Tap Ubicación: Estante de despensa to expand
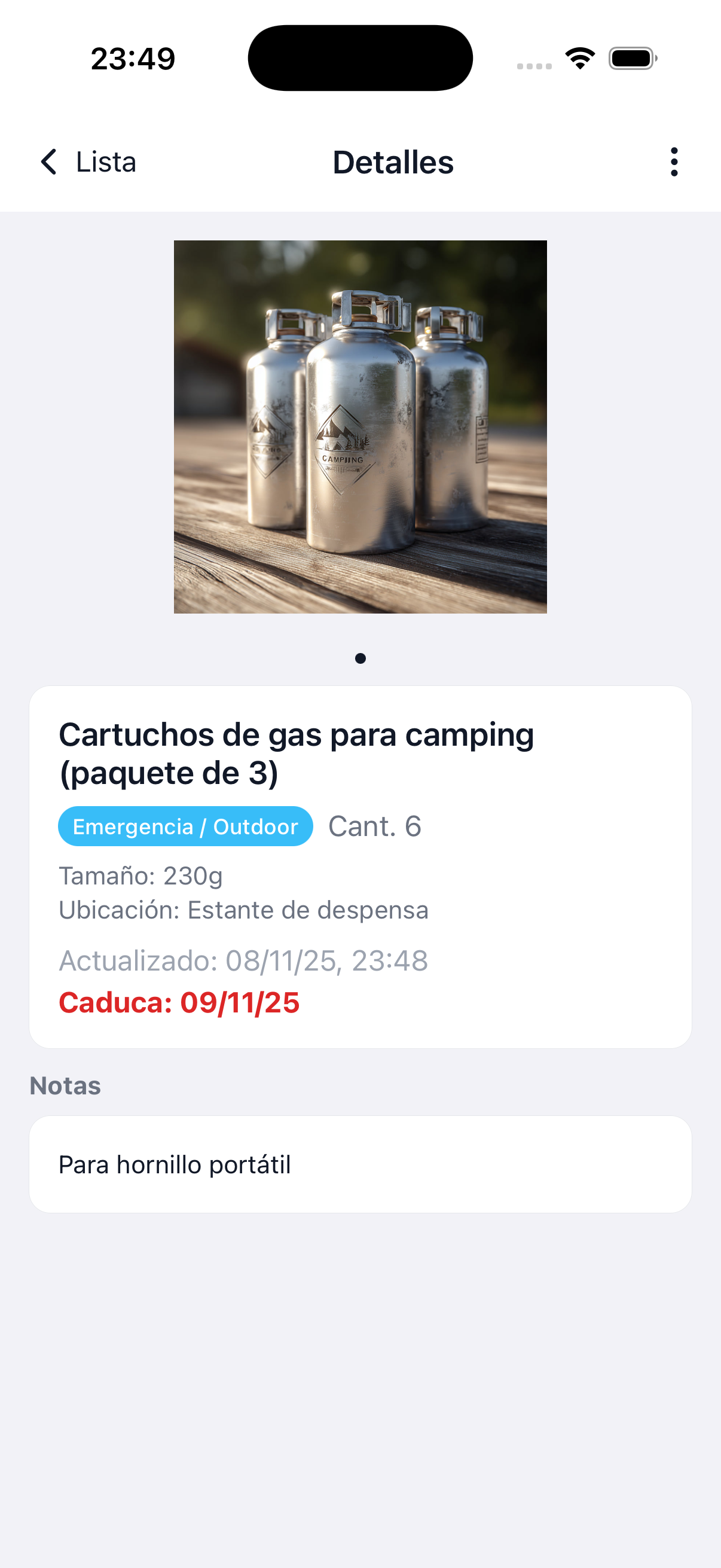 point(244,910)
